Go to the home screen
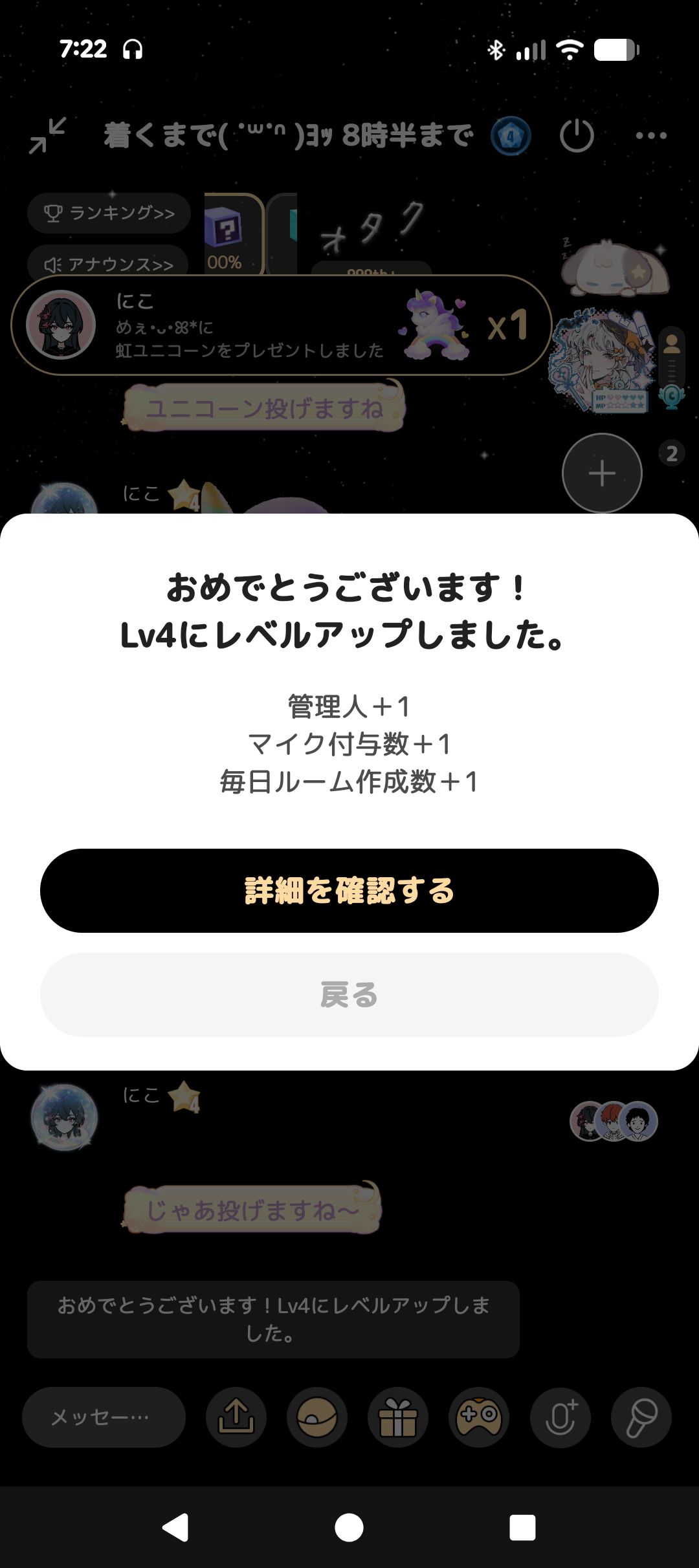 349,1527
